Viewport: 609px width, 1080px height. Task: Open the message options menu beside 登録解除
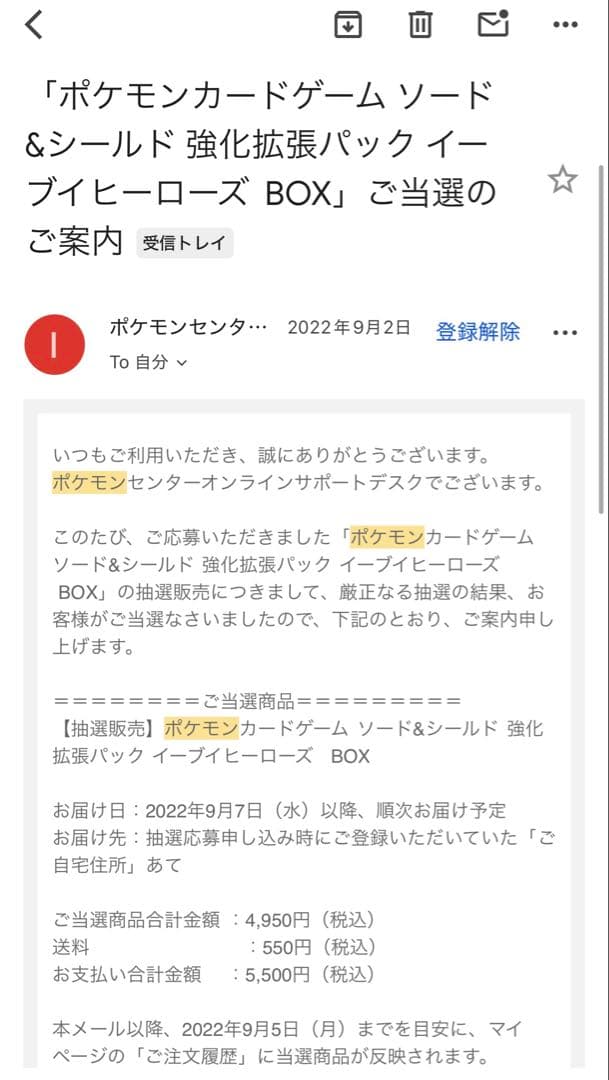pyautogui.click(x=565, y=333)
